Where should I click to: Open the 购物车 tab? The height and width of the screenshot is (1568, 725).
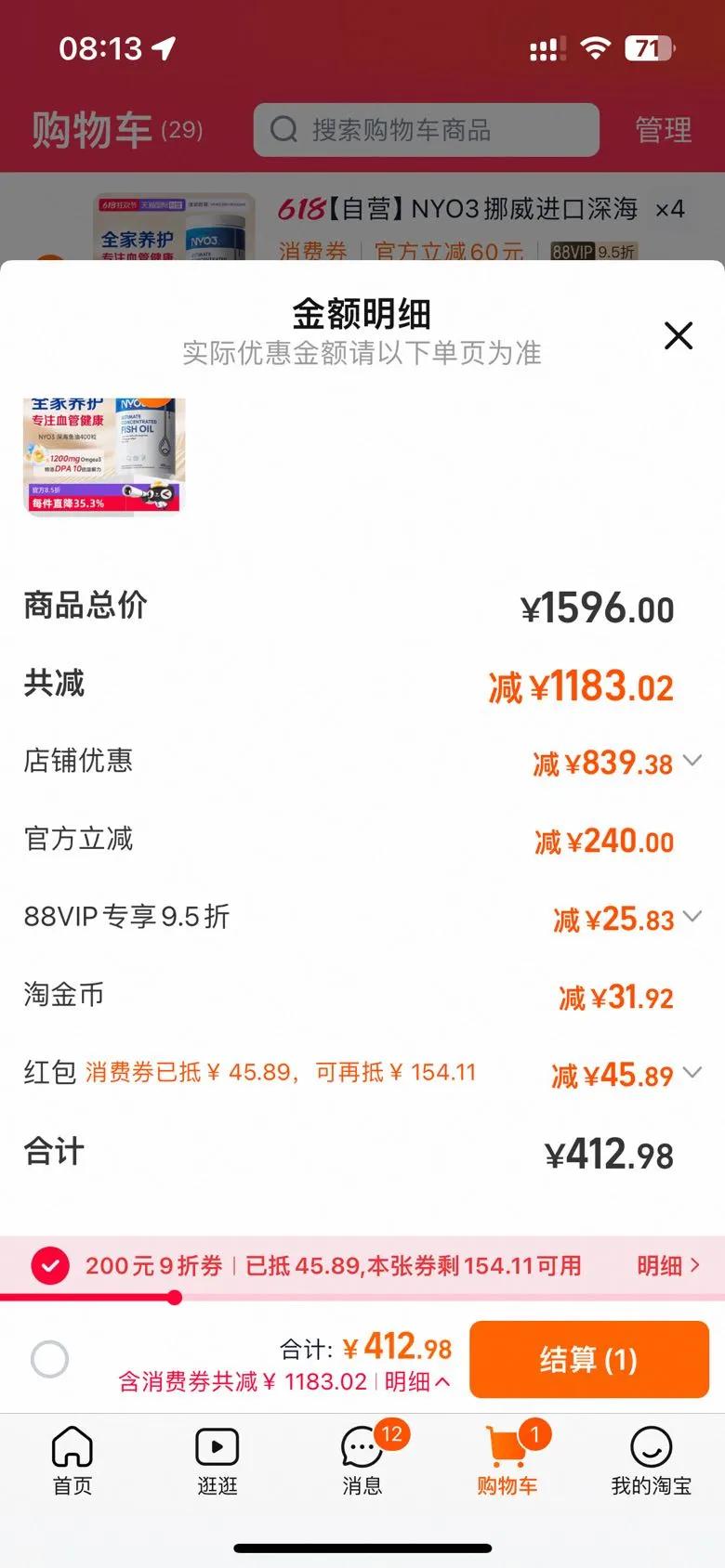[507, 1460]
